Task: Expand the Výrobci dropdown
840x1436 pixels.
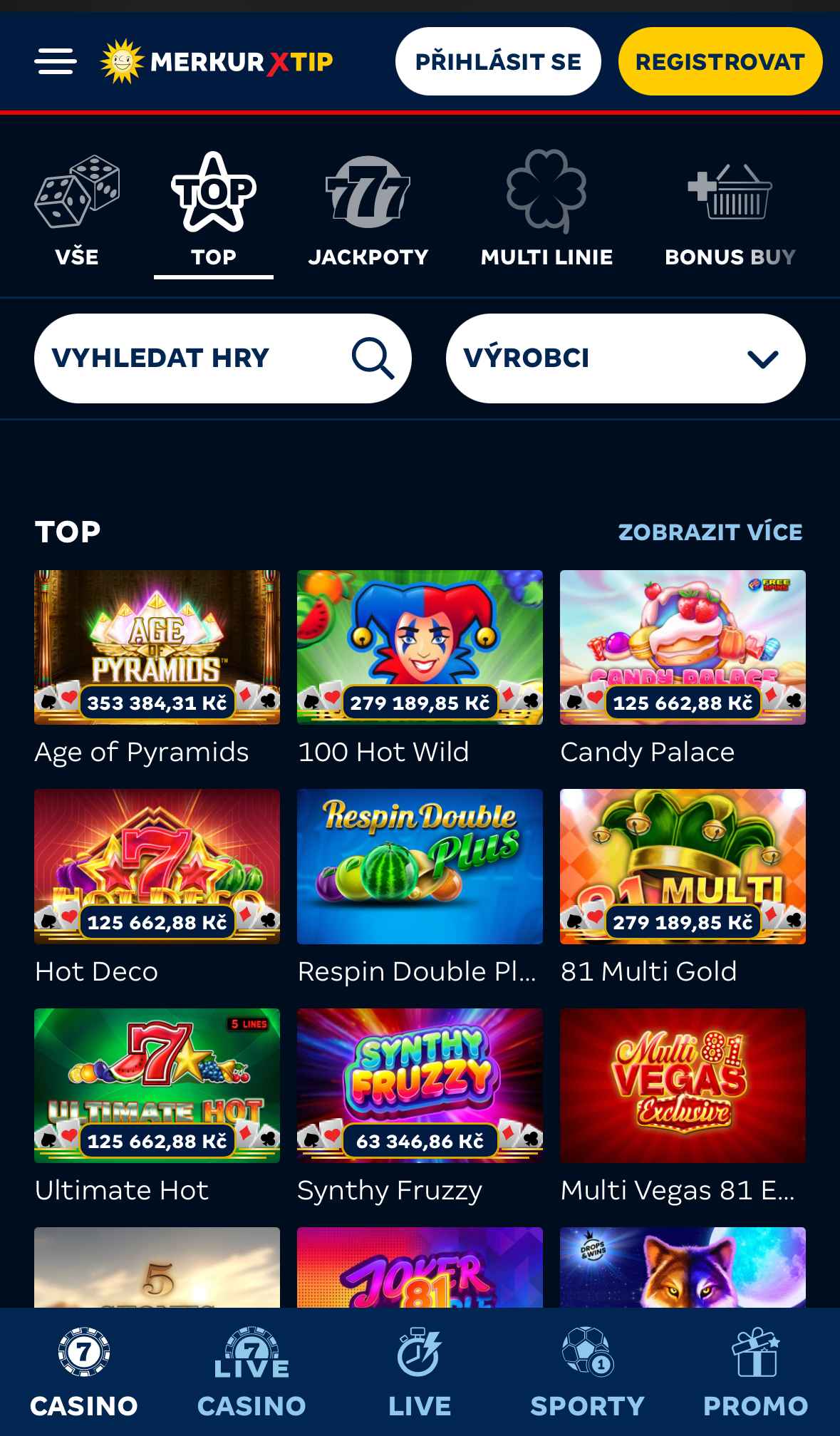Action: [x=626, y=358]
